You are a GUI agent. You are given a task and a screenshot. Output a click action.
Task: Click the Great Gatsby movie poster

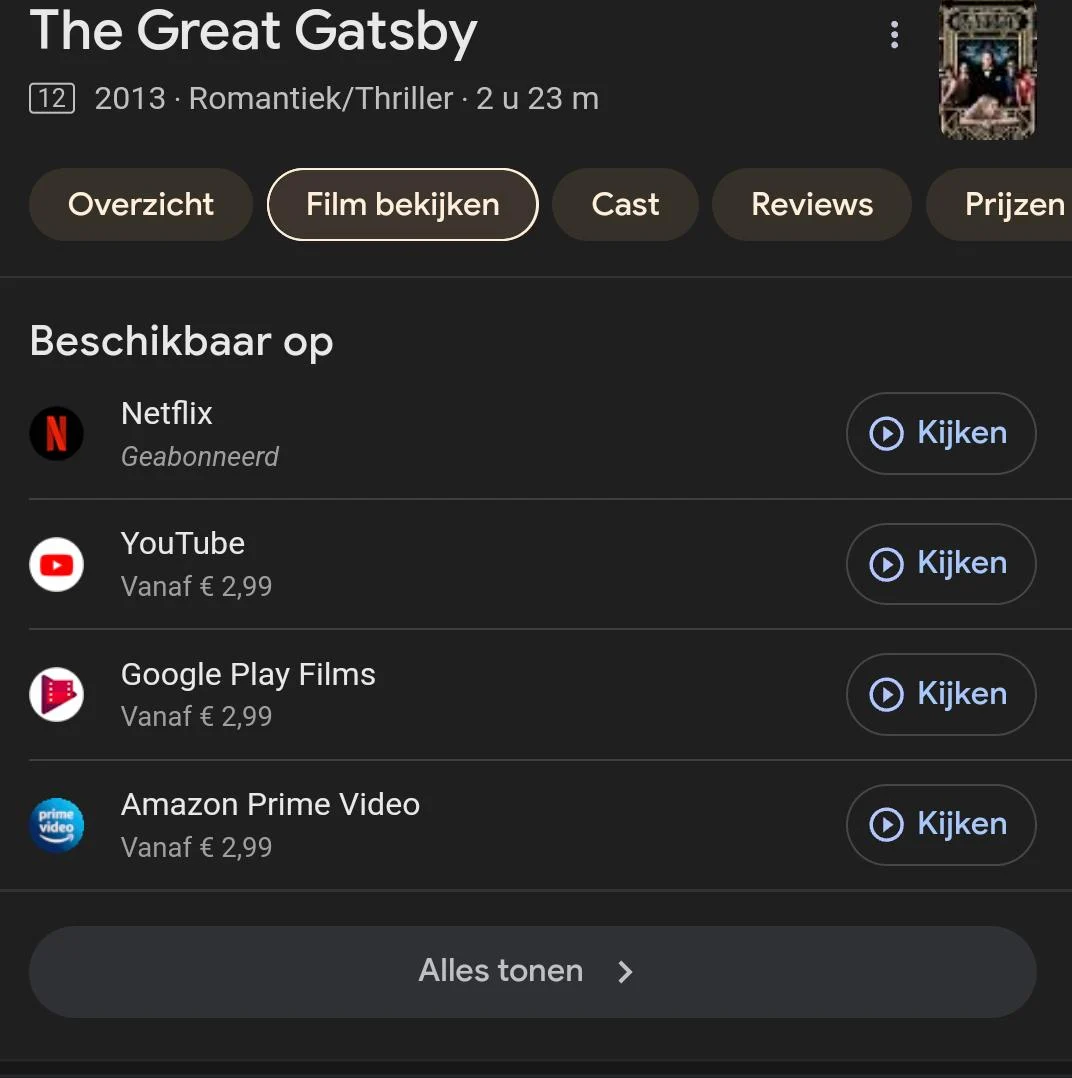click(x=986, y=70)
